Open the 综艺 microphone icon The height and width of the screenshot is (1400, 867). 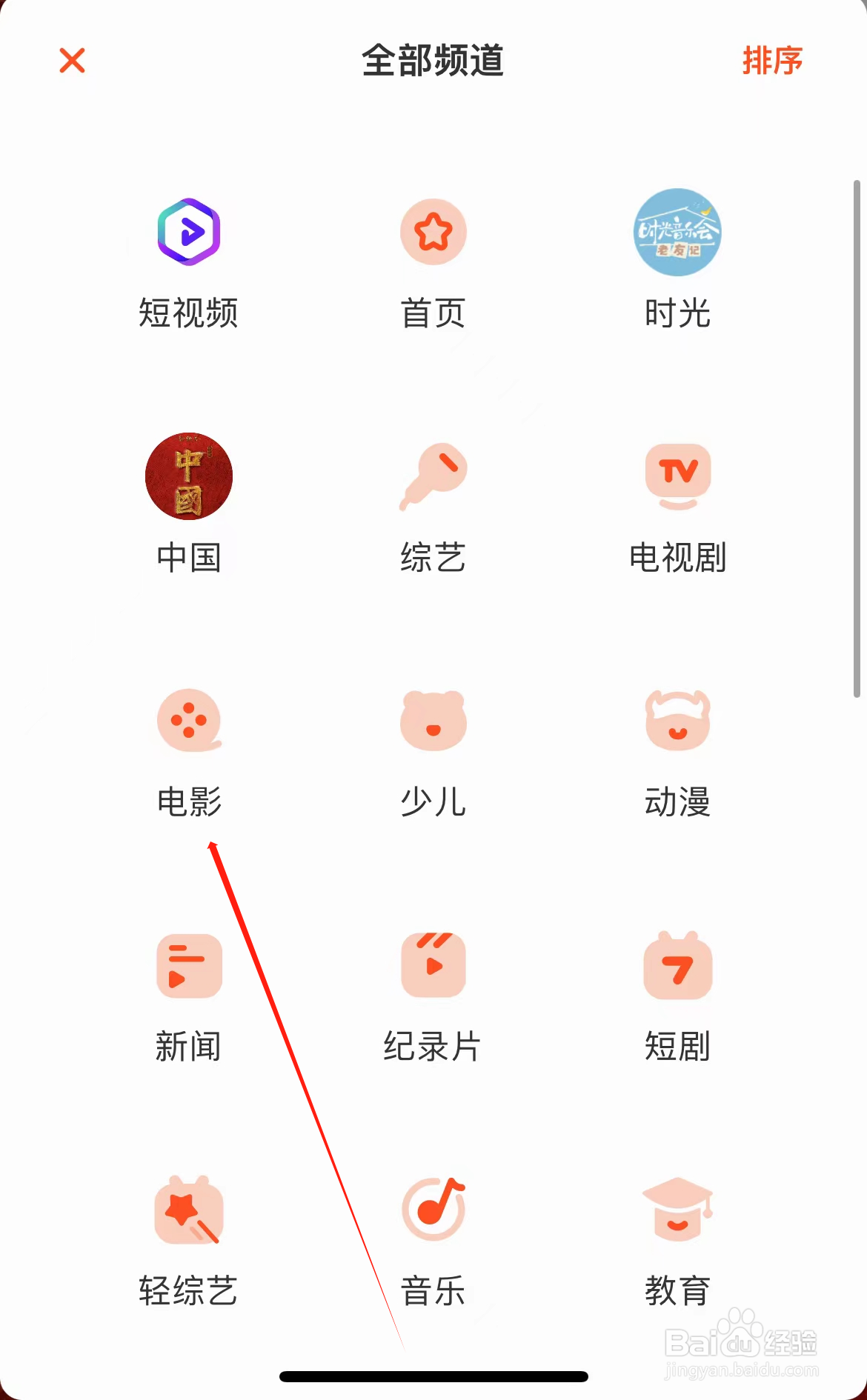click(433, 477)
